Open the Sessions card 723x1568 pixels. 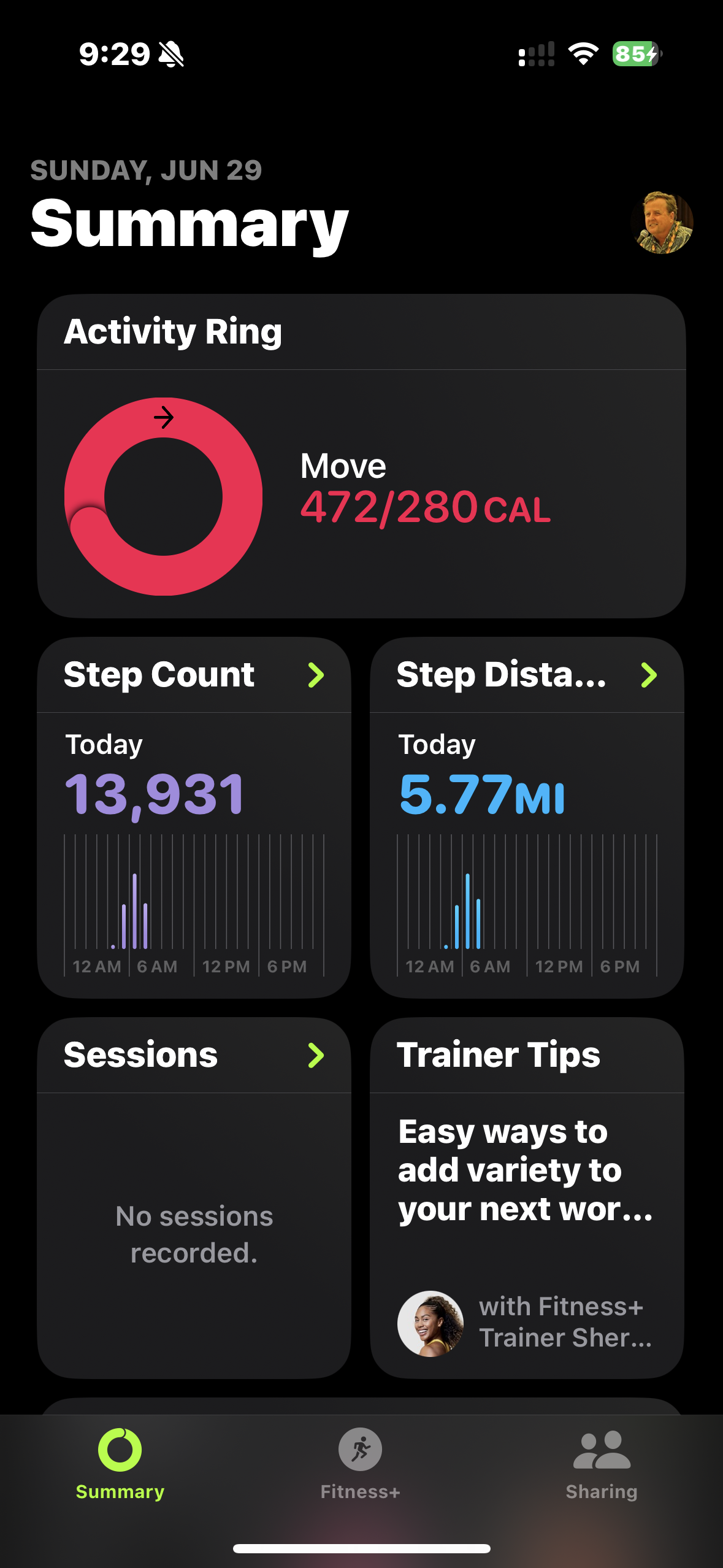194,1196
